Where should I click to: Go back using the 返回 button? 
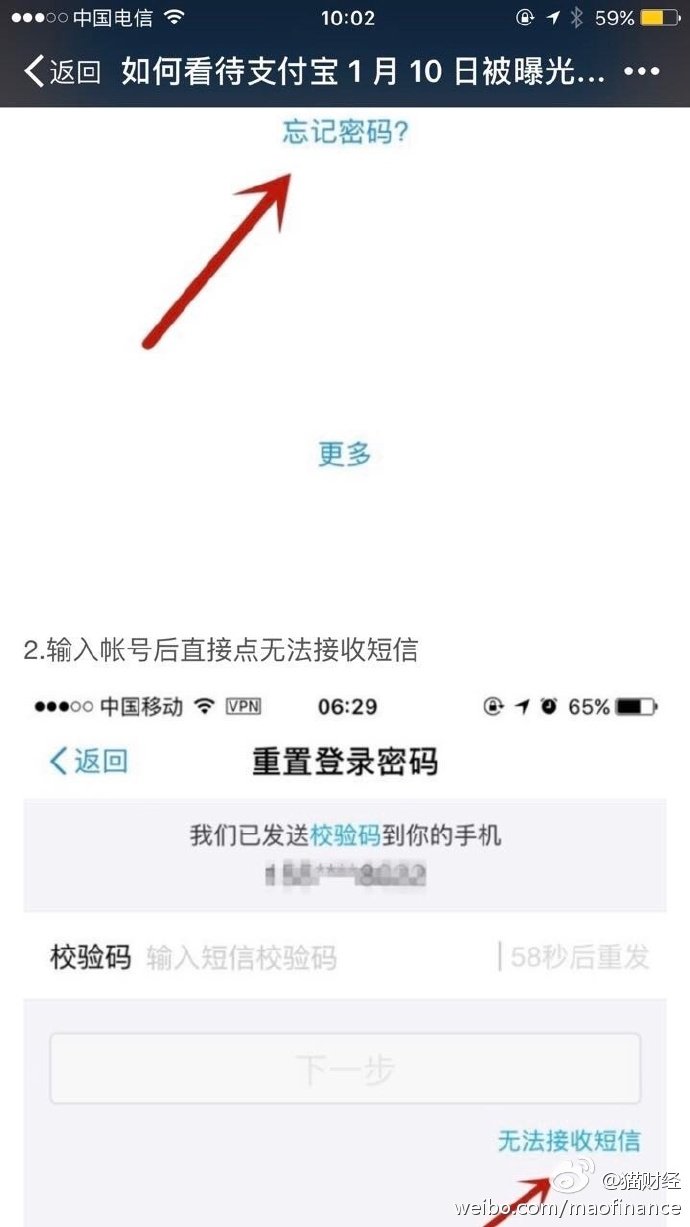click(x=62, y=72)
